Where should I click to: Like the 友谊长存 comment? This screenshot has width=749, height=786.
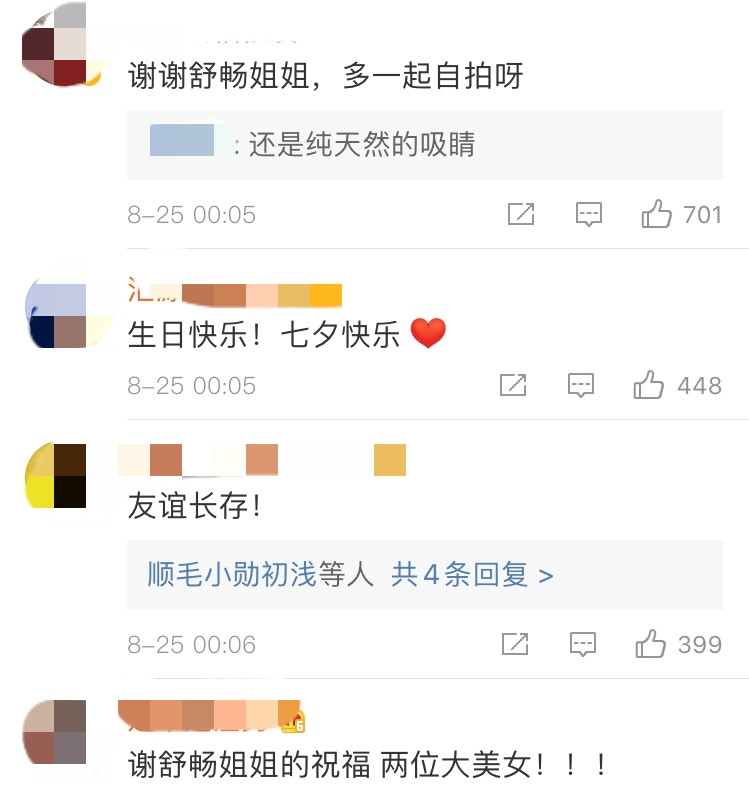(x=651, y=644)
